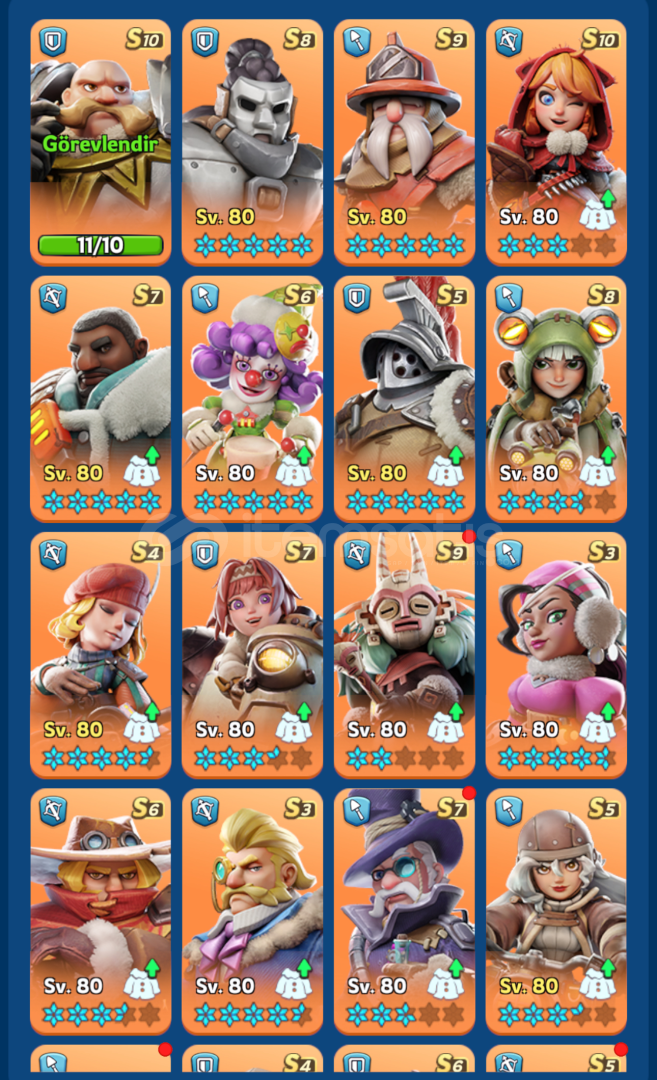This screenshot has height=1080, width=657.
Task: Open the S9 tribal mask hero card
Action: (404, 655)
